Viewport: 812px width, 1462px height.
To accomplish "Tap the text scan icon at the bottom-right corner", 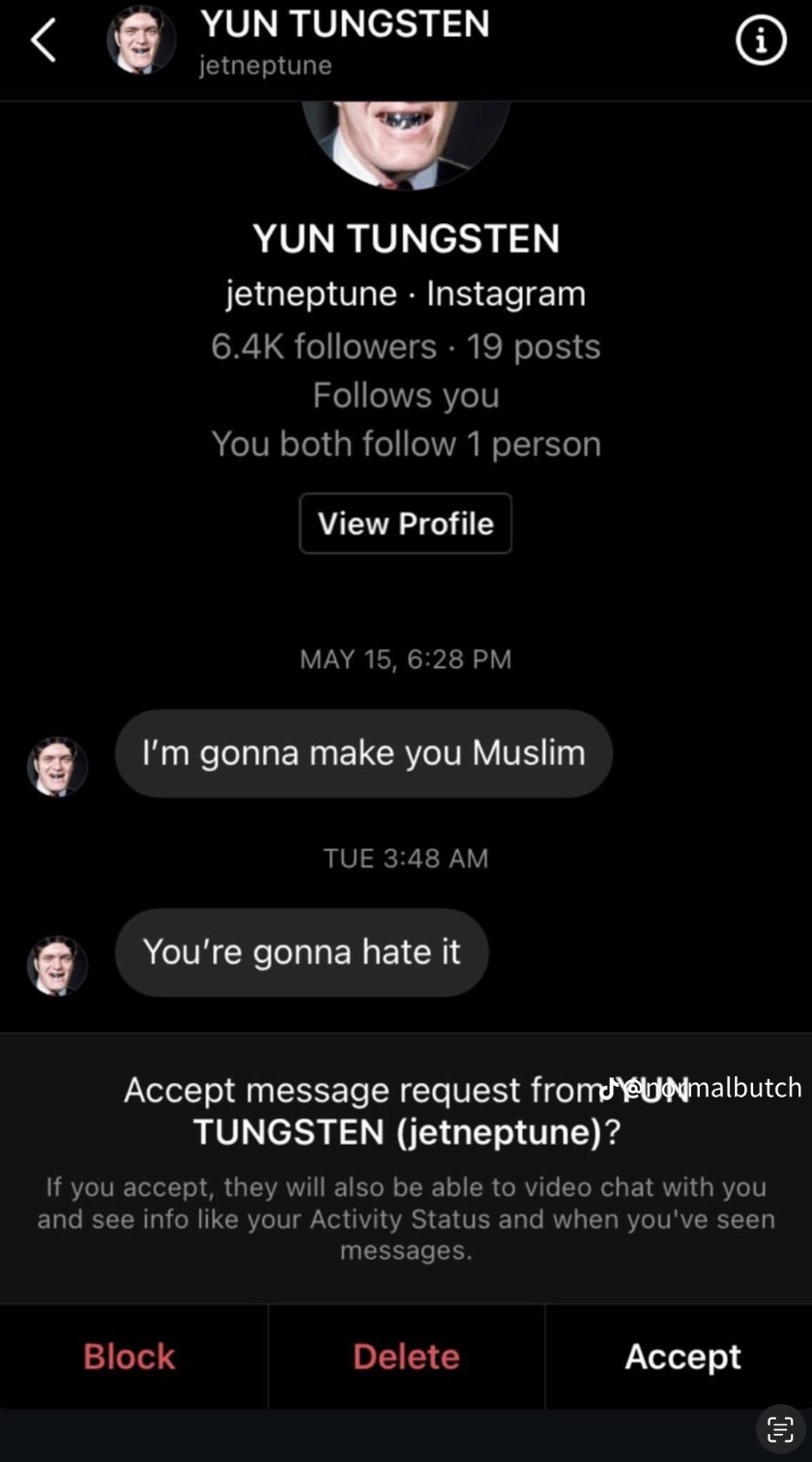I will click(780, 1428).
